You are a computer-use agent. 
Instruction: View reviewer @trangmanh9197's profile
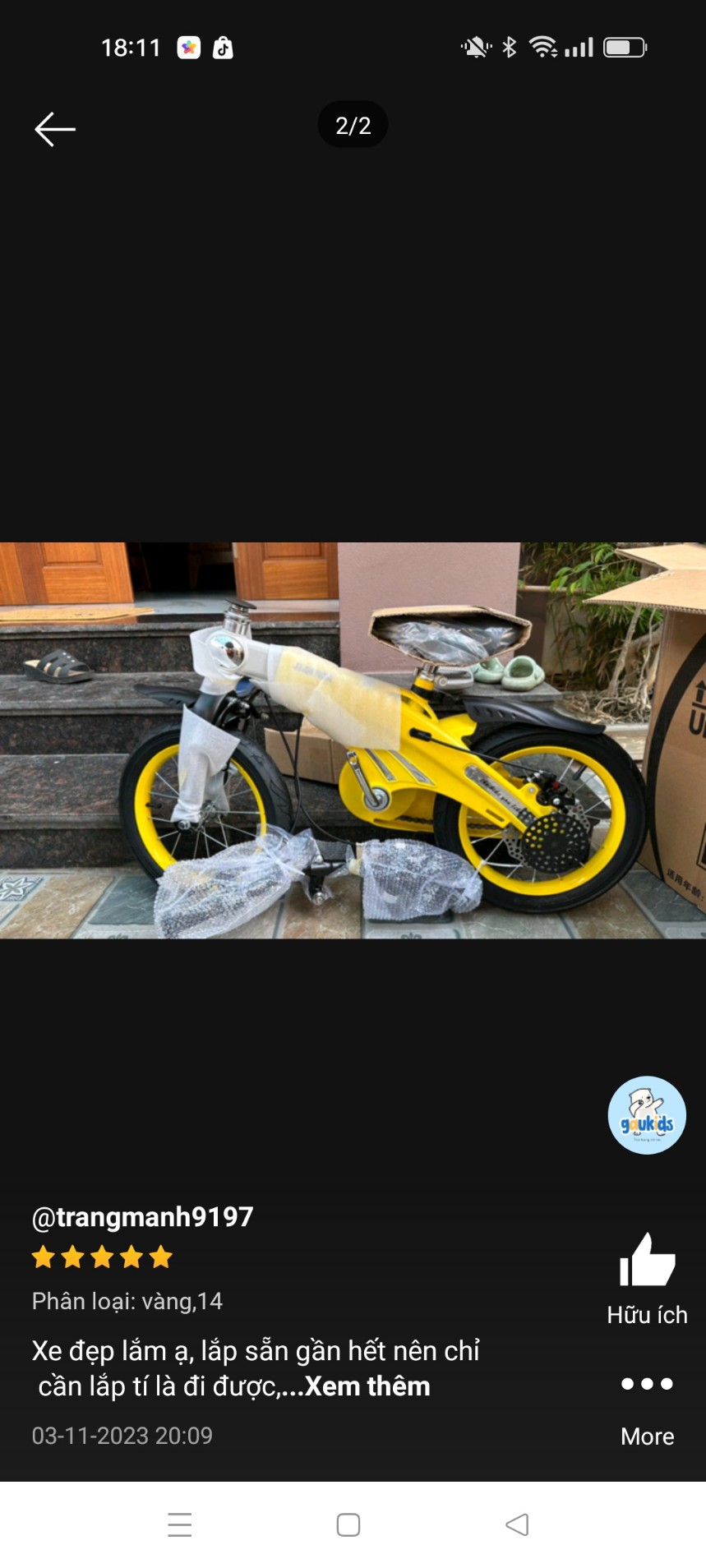(142, 1216)
